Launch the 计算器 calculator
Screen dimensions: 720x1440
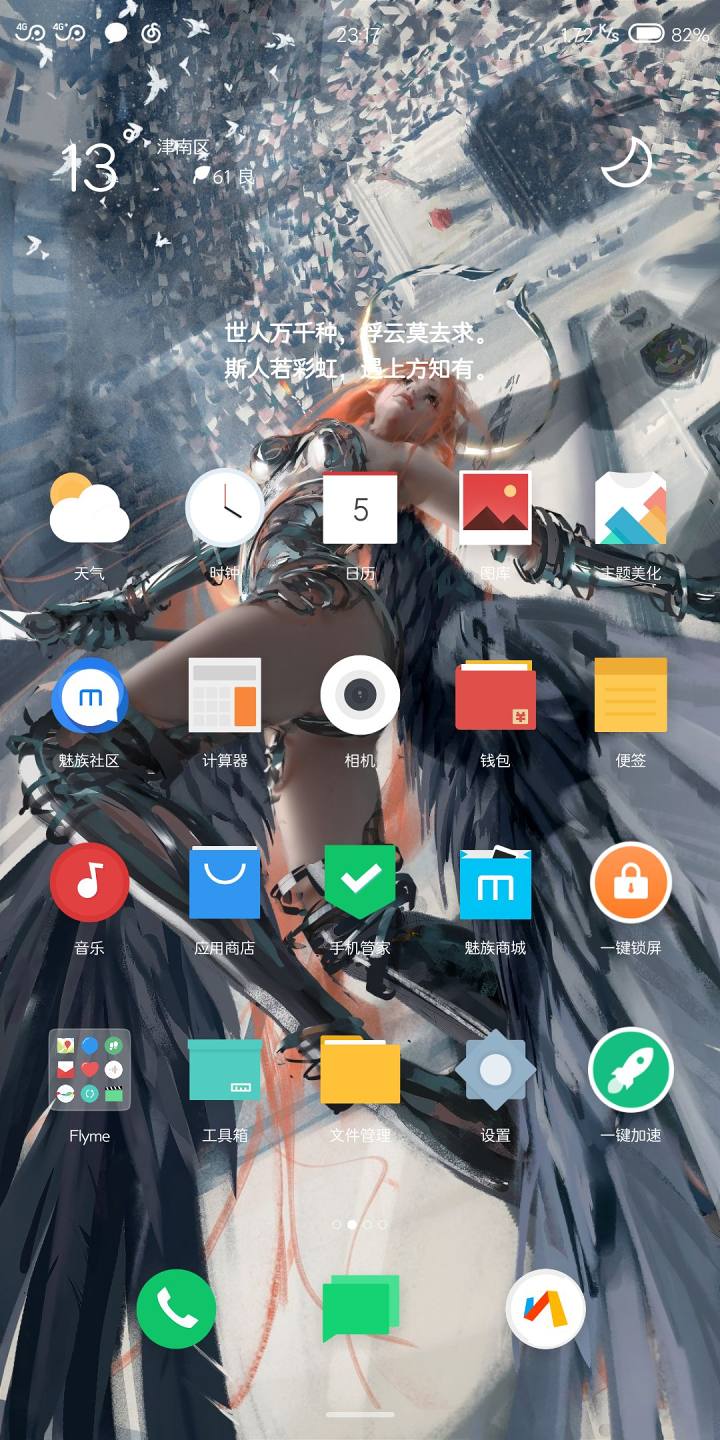point(225,696)
